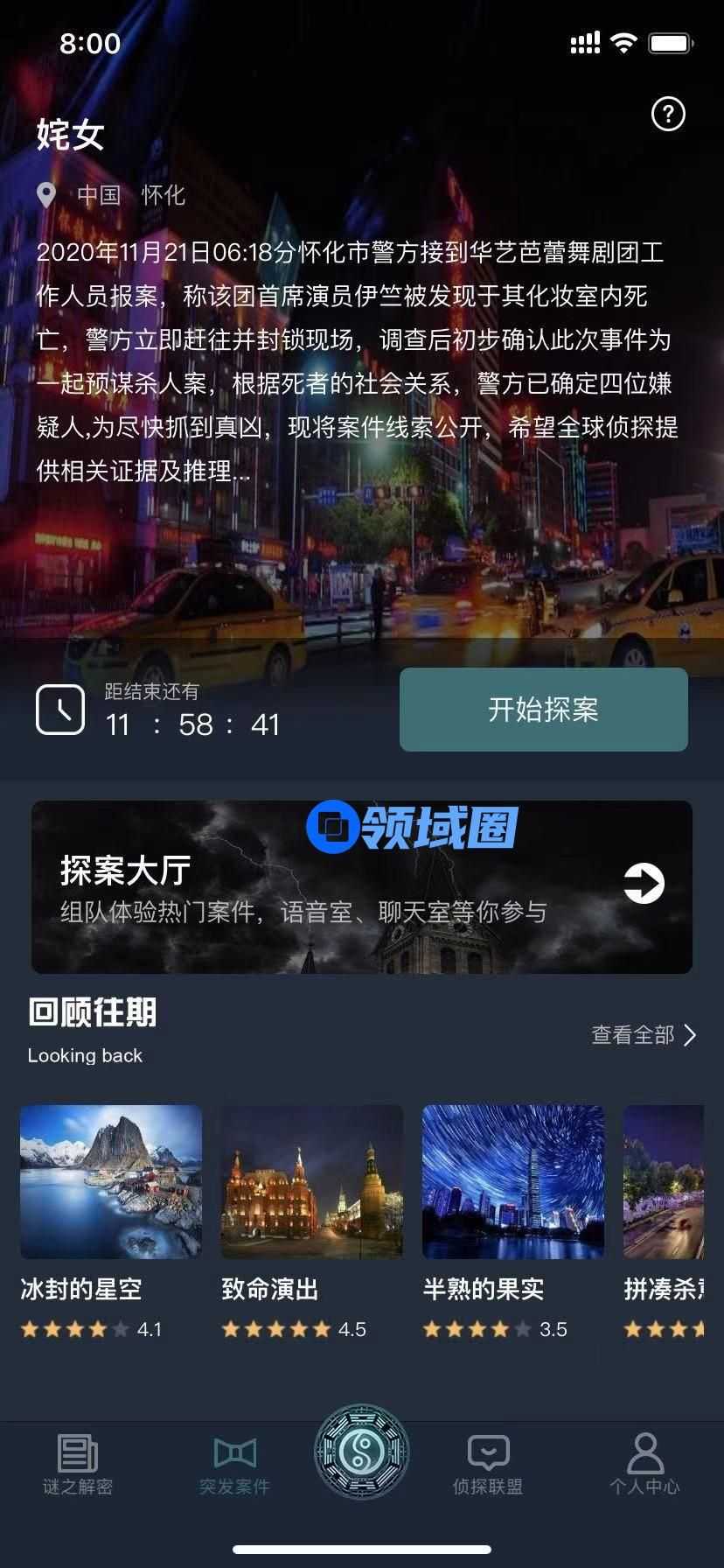Tap the center yin-yang bagua button
This screenshot has height=1568, width=724.
tap(362, 1452)
